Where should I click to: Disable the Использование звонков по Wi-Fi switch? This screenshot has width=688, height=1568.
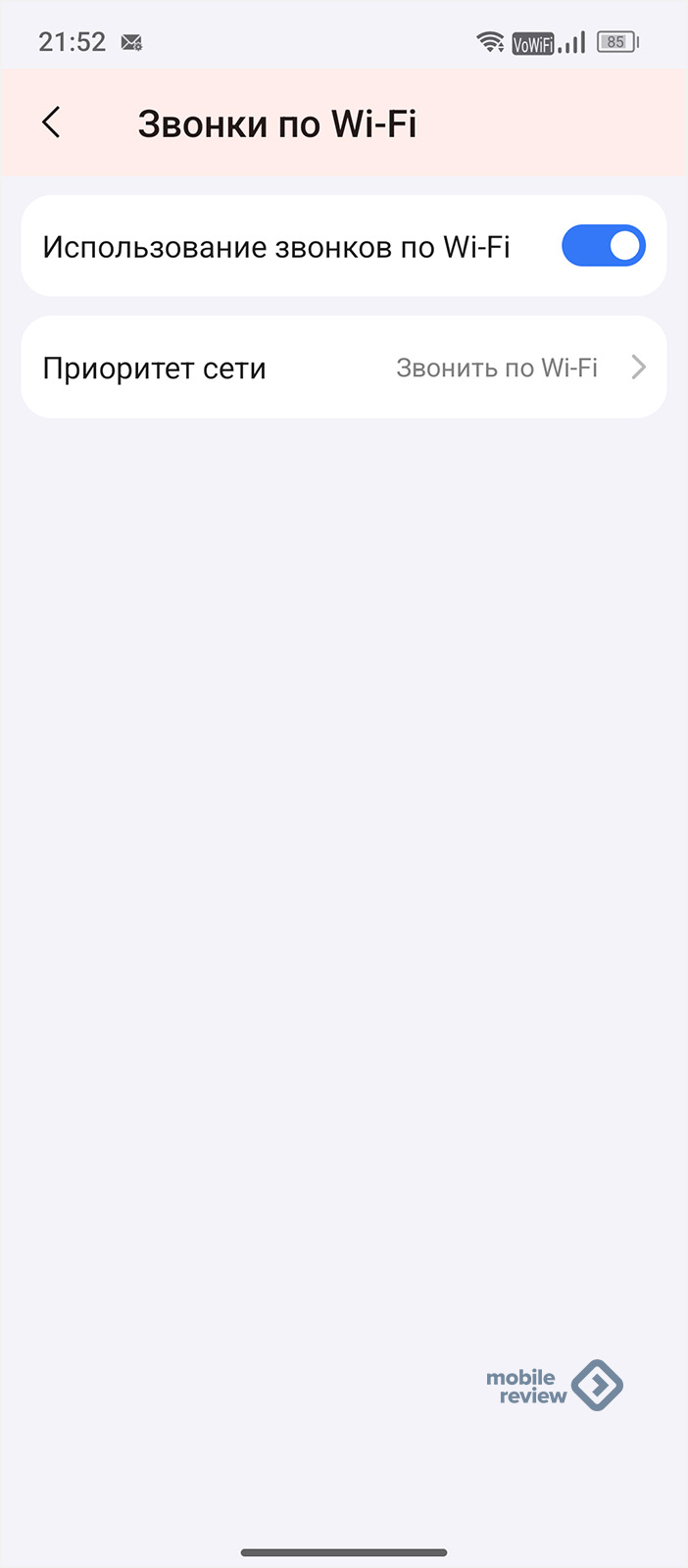point(604,246)
